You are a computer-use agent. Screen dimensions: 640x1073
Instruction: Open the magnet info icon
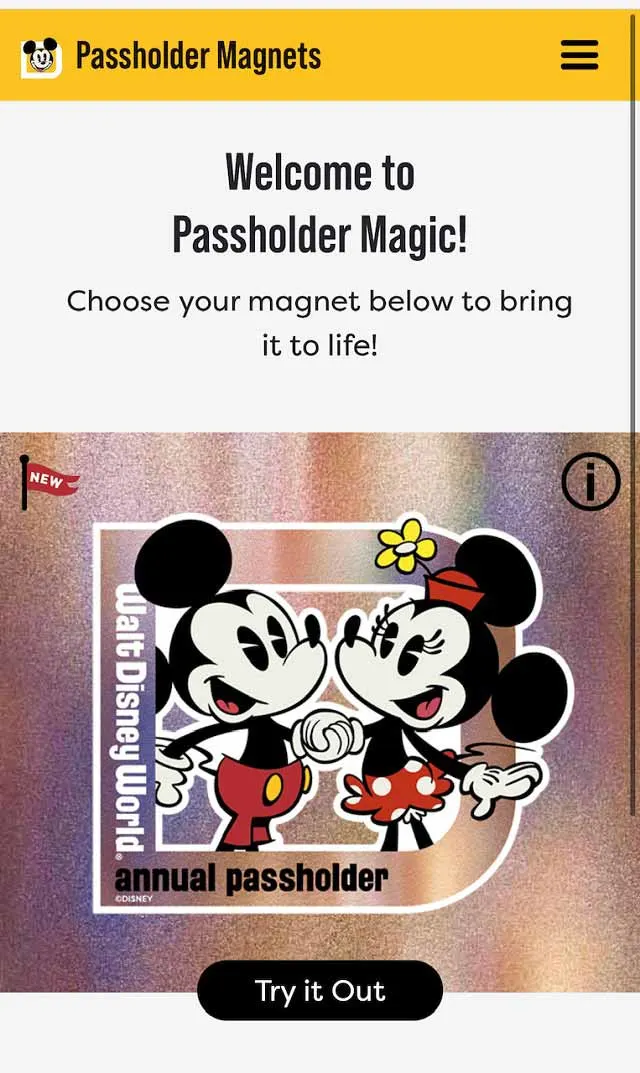point(591,482)
